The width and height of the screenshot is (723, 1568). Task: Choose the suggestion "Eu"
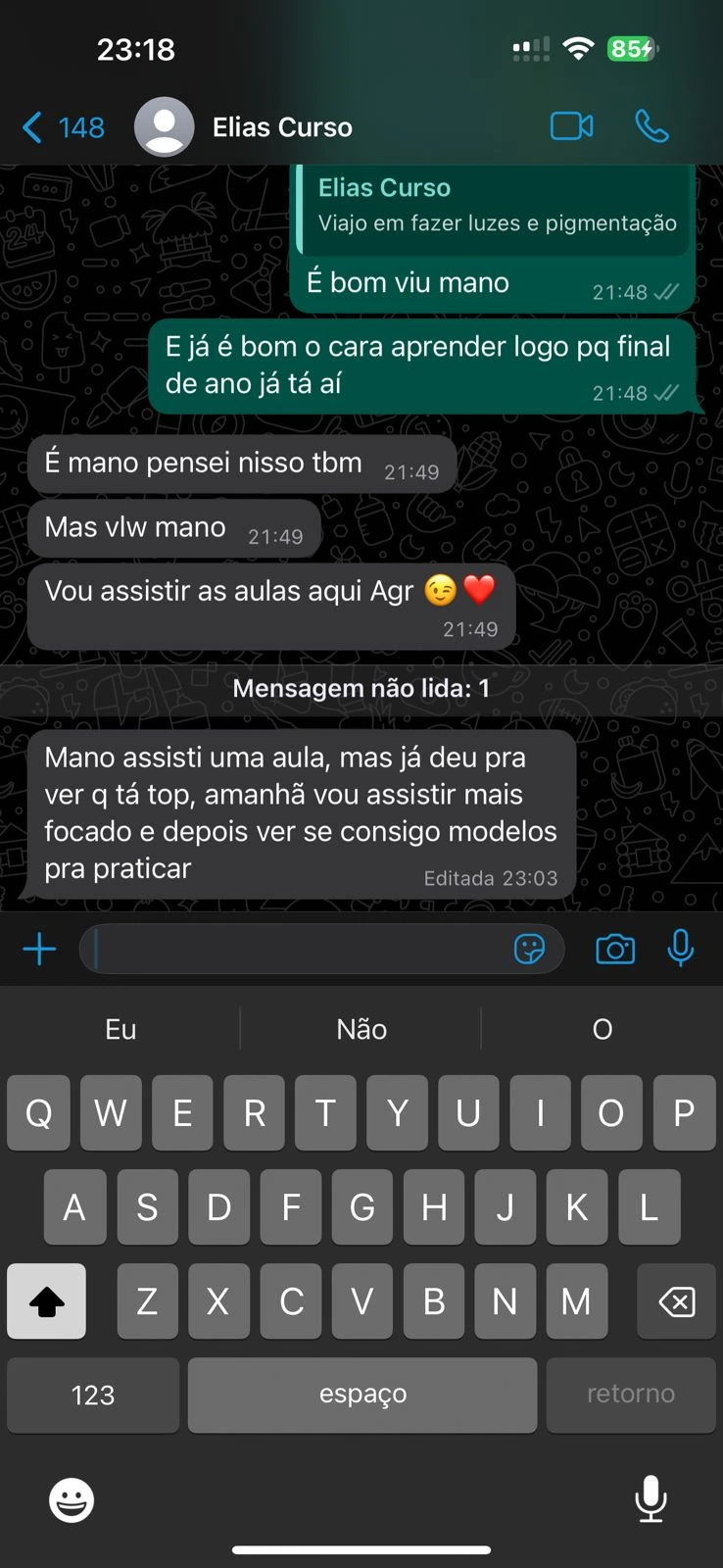[x=120, y=1029]
